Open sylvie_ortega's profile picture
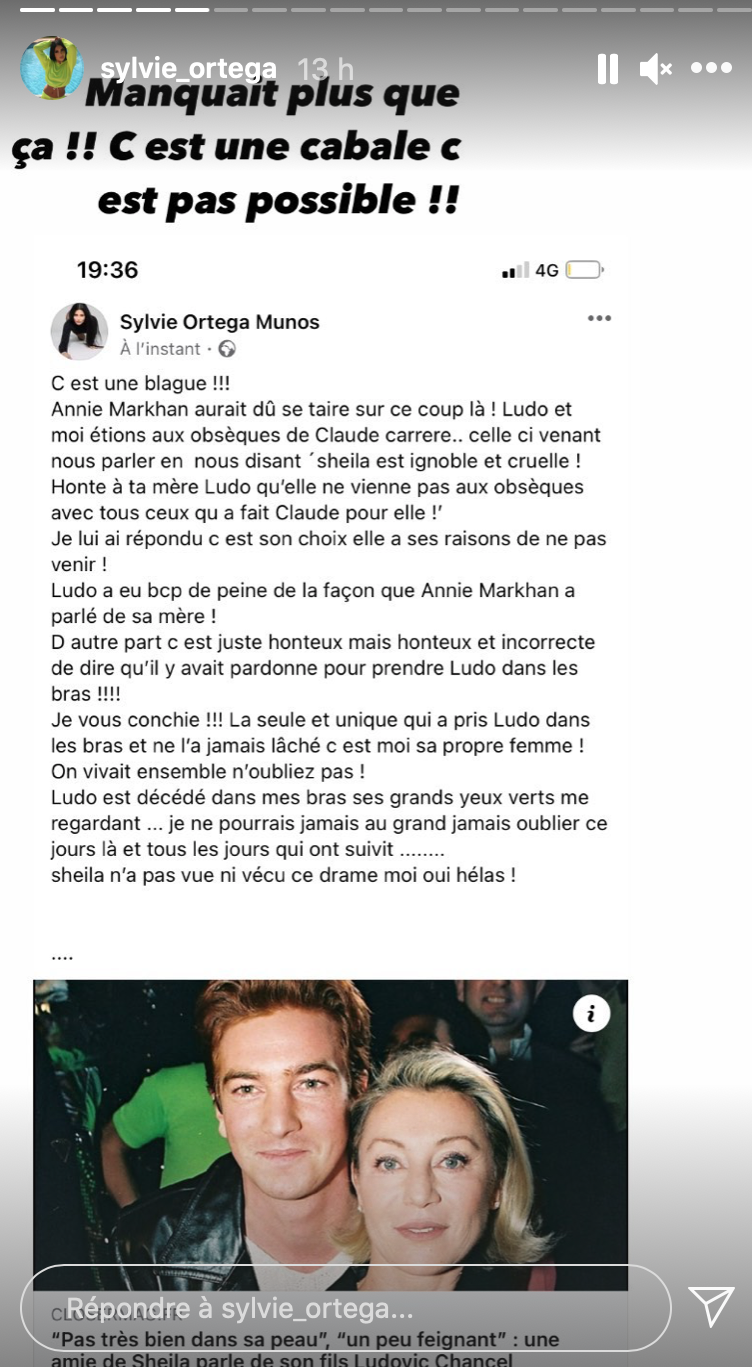752x1367 pixels. pos(51,68)
